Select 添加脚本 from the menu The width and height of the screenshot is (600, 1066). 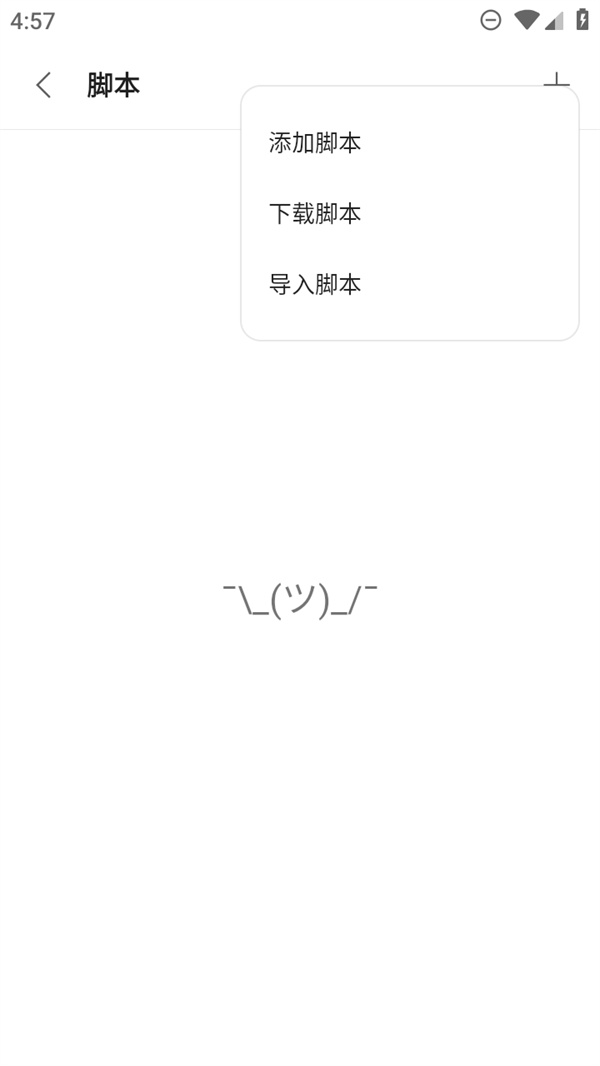[315, 143]
